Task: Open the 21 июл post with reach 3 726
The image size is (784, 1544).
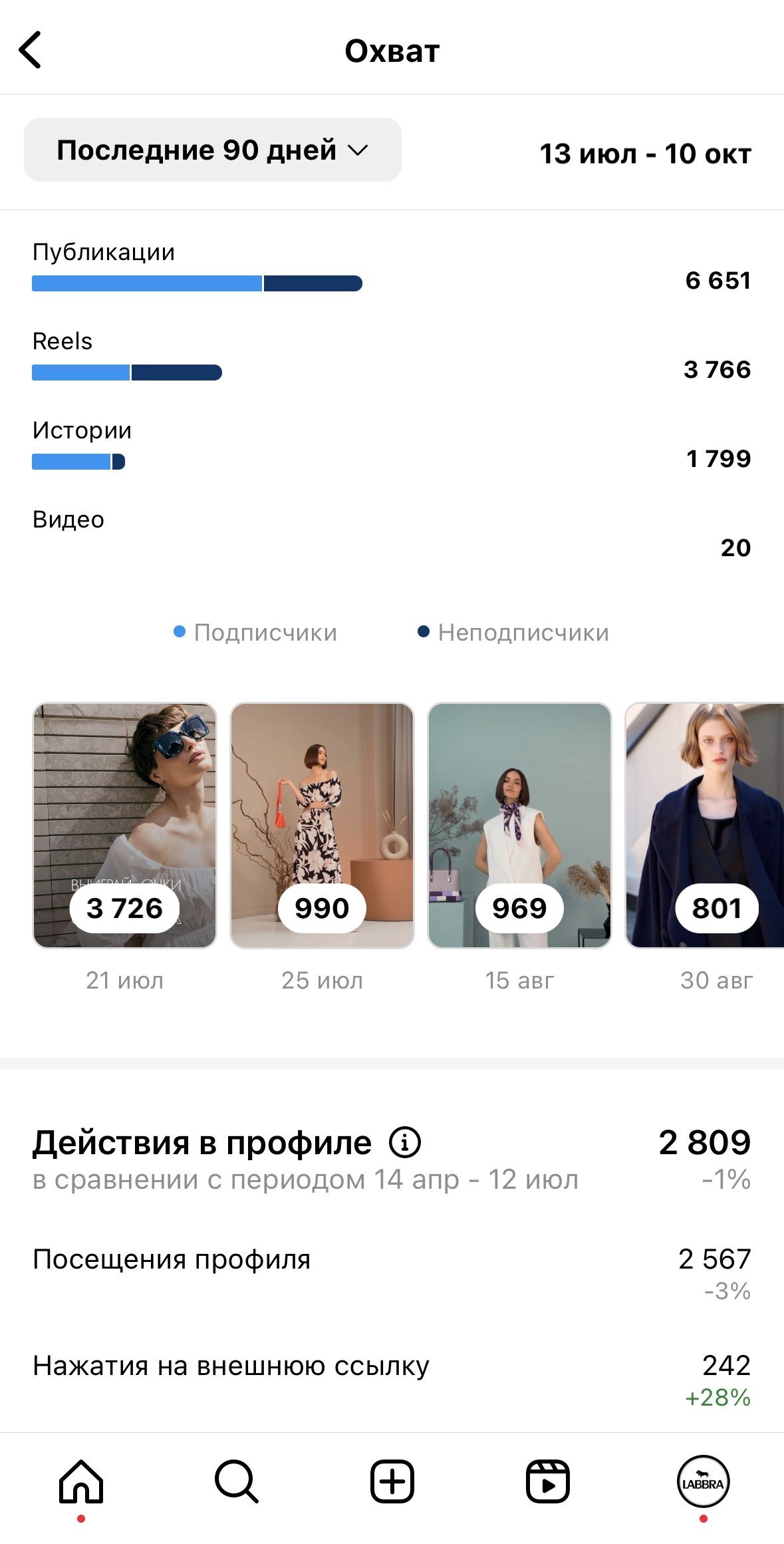Action: pyautogui.click(x=125, y=825)
